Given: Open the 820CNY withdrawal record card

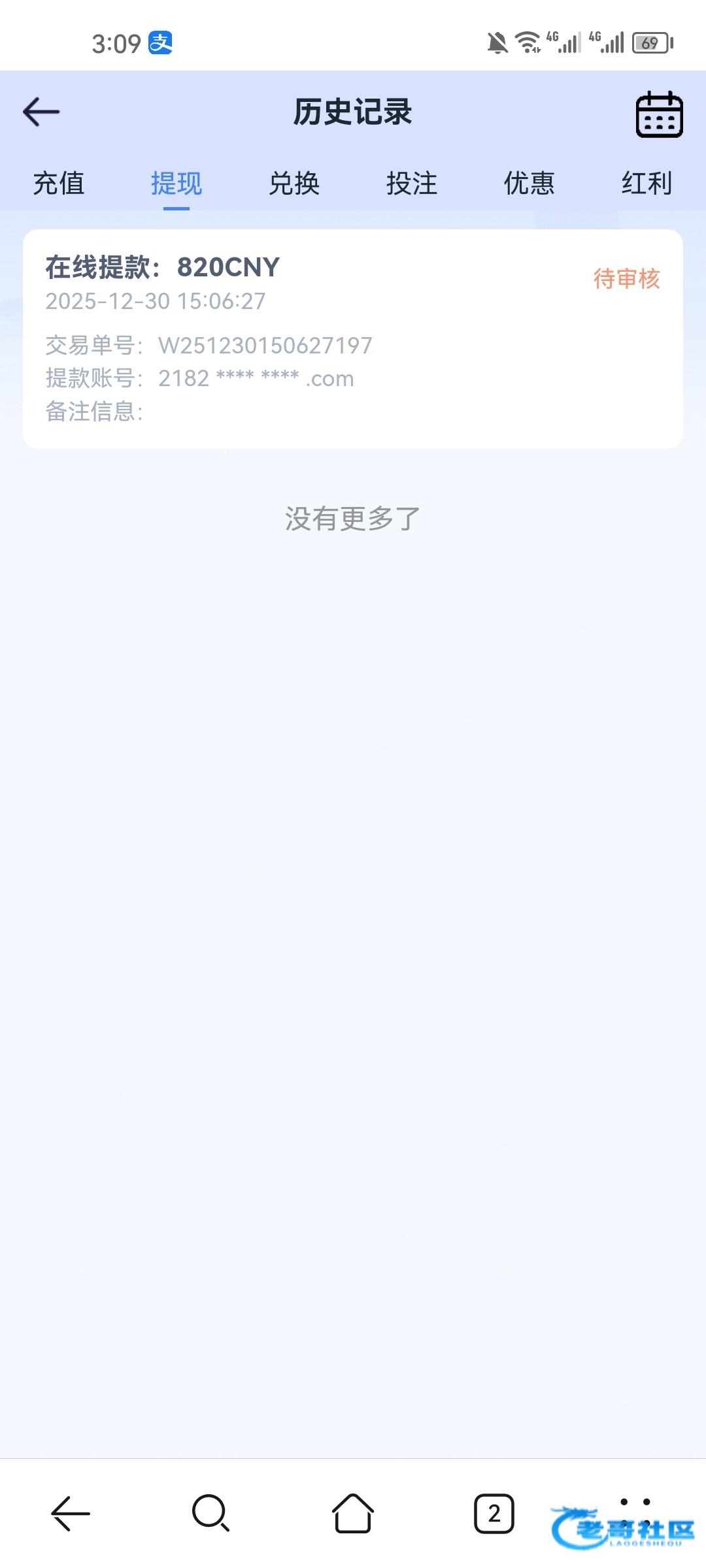Looking at the screenshot, I should pos(353,338).
